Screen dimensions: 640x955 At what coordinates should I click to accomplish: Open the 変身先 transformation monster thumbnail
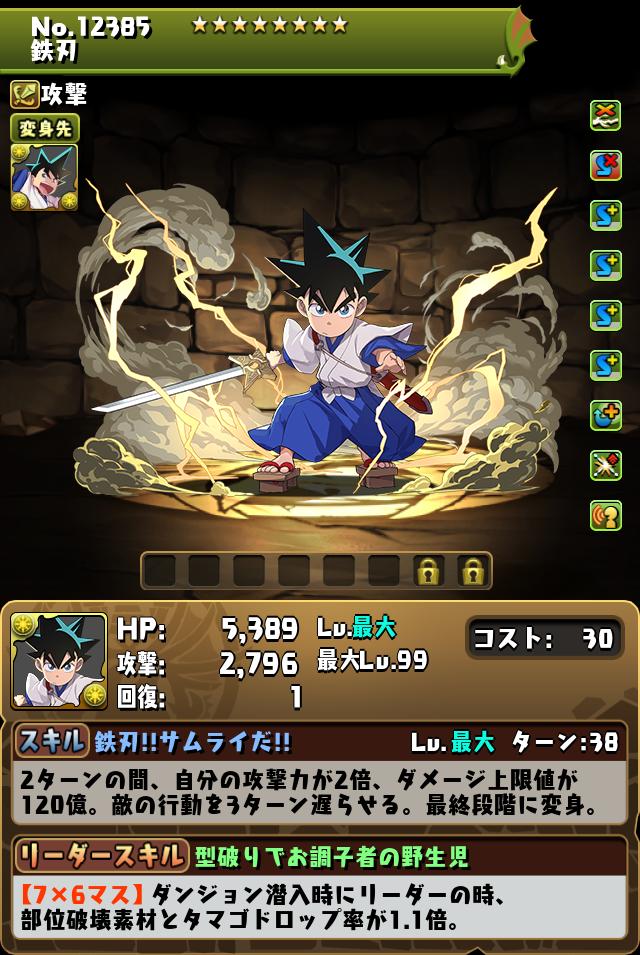tap(44, 177)
